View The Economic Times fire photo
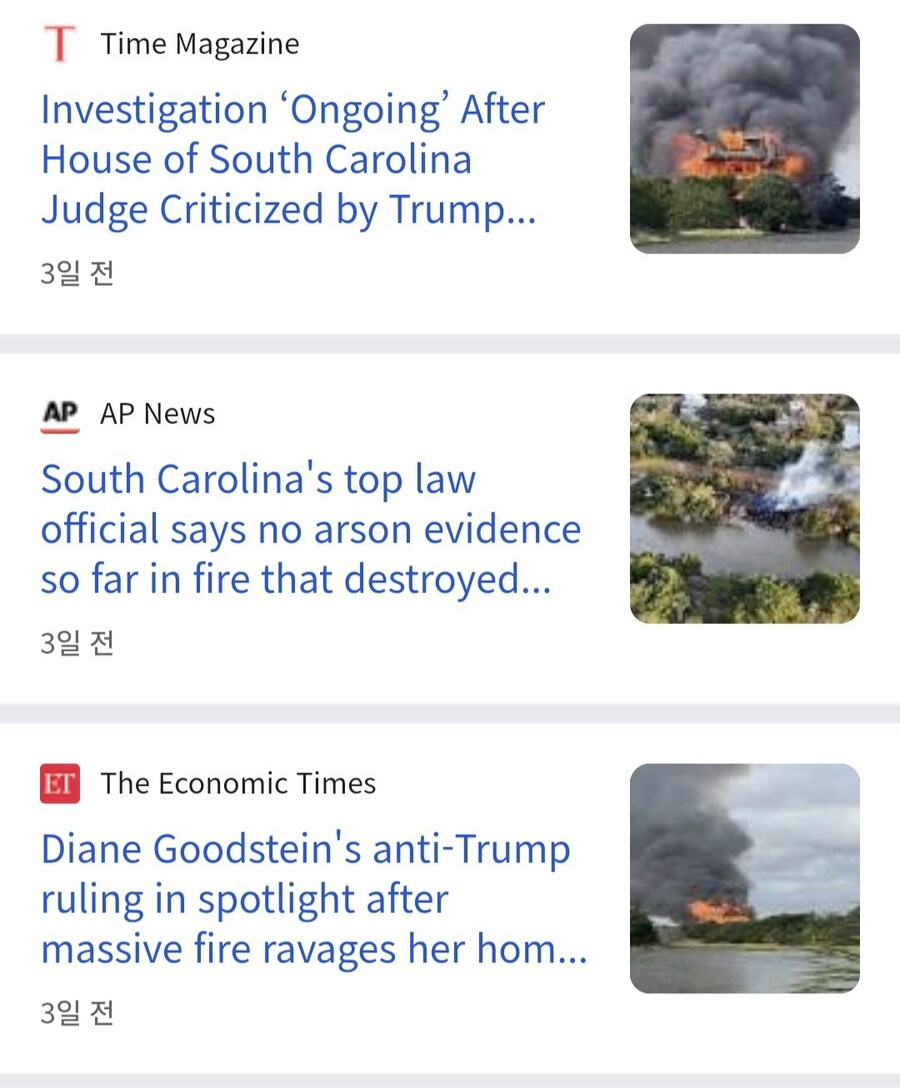This screenshot has width=900, height=1088. [x=744, y=879]
